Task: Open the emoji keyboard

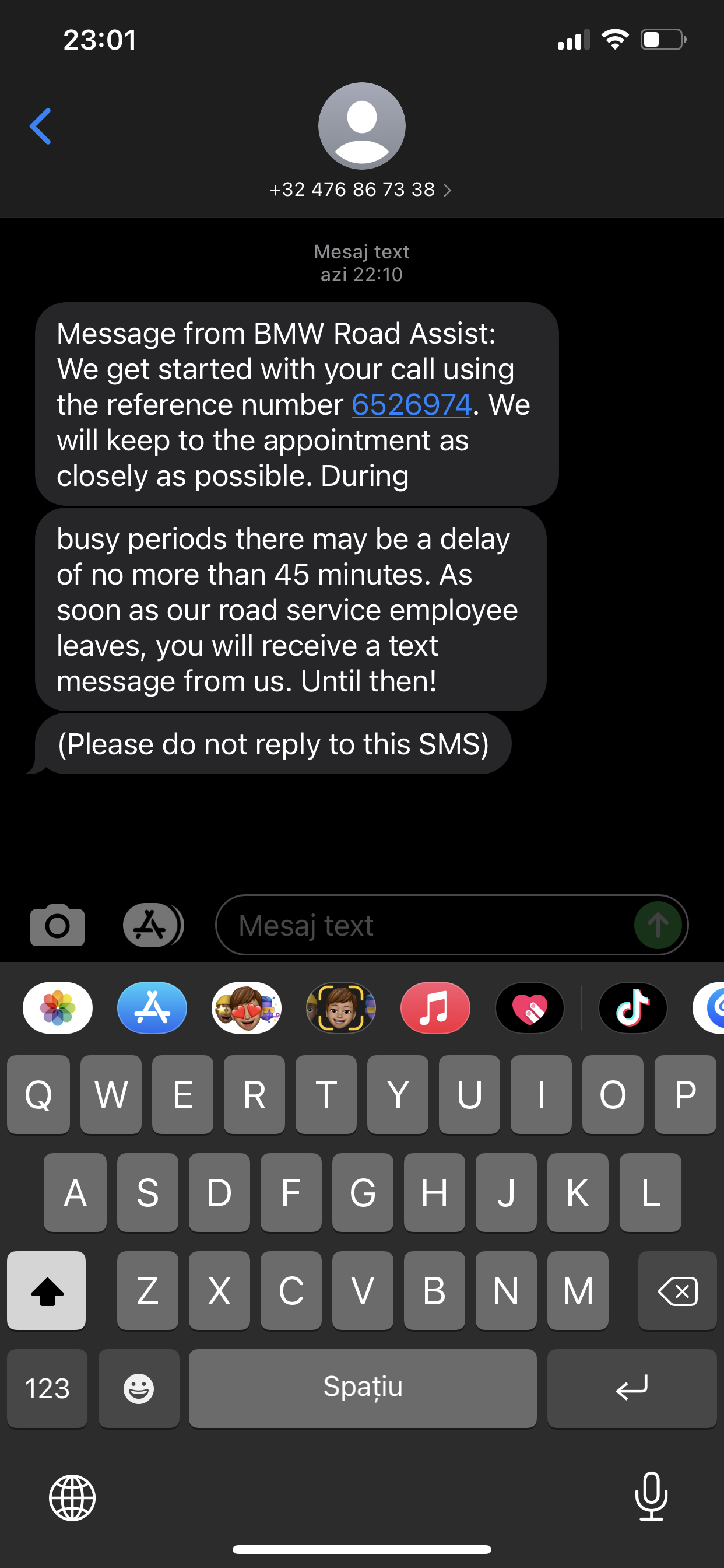Action: [139, 1388]
